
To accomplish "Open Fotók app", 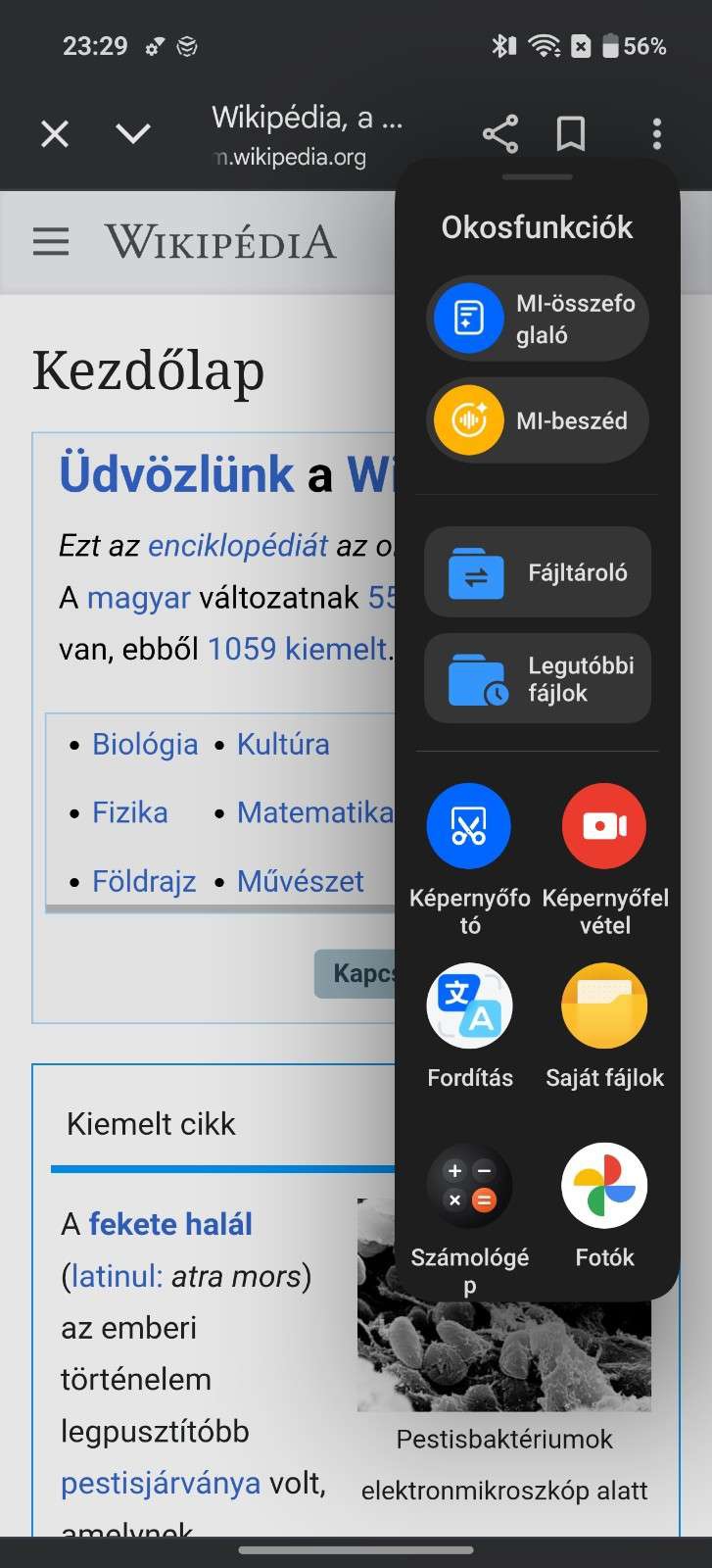I will [x=604, y=1187].
